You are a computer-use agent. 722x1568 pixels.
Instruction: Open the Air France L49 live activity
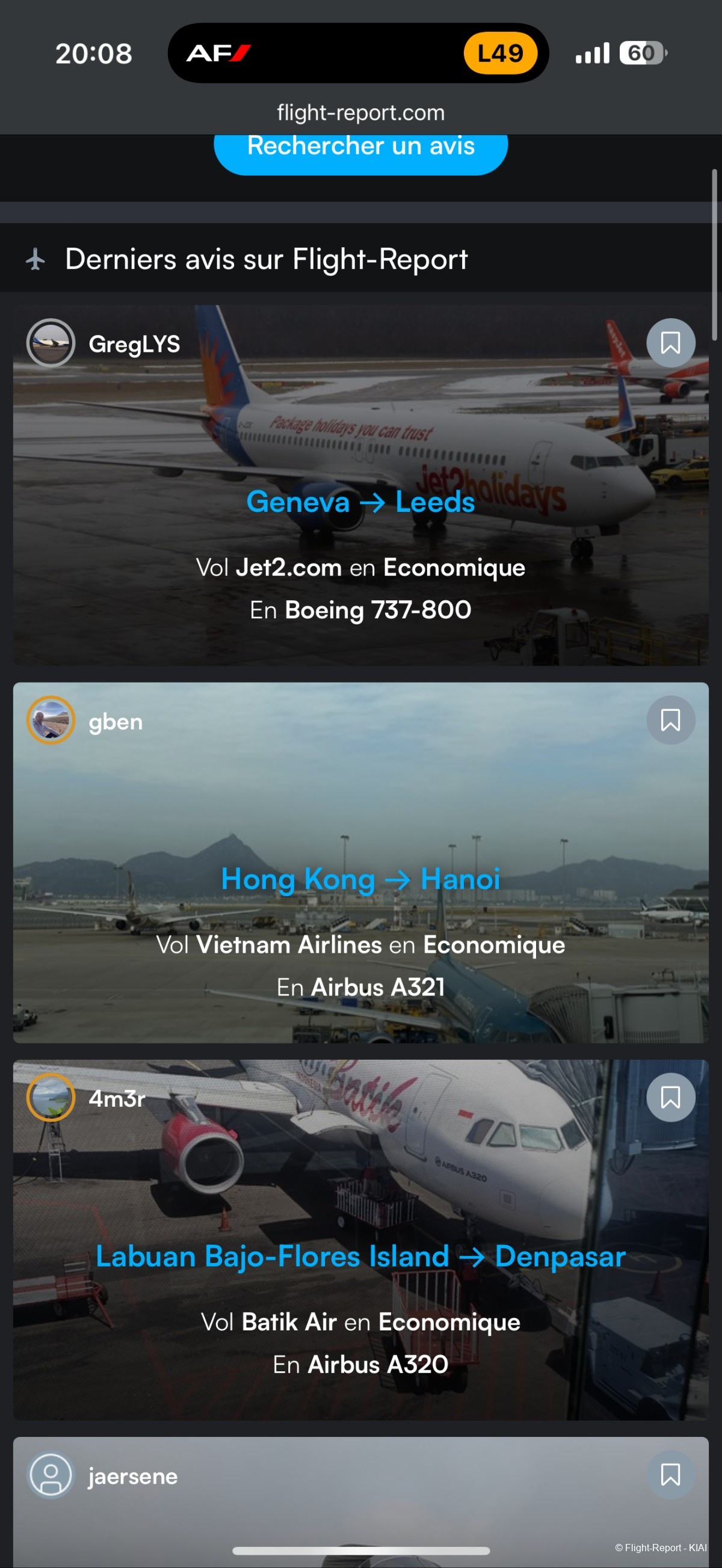[358, 53]
